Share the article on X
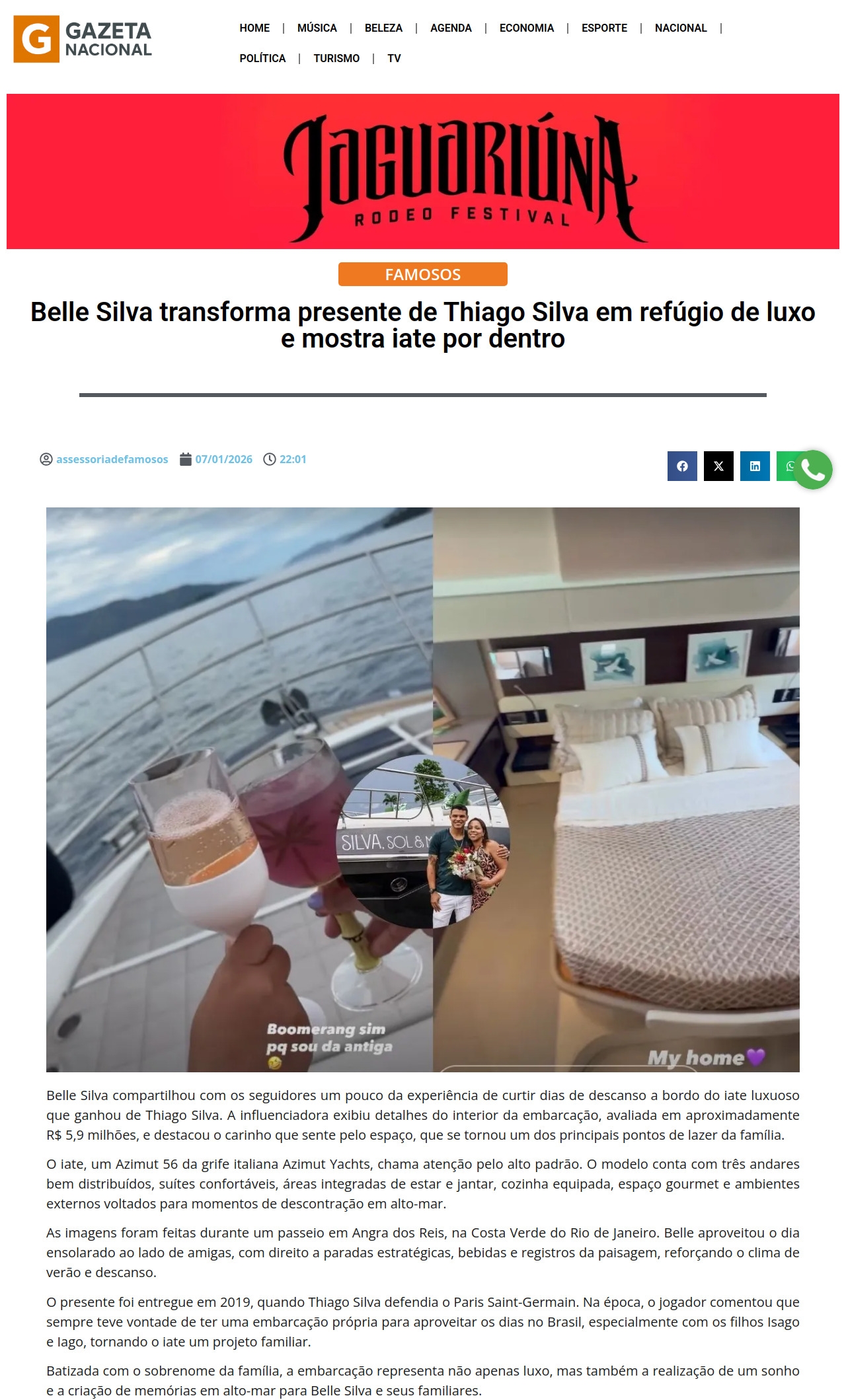This screenshot has width=846, height=1400. point(718,466)
